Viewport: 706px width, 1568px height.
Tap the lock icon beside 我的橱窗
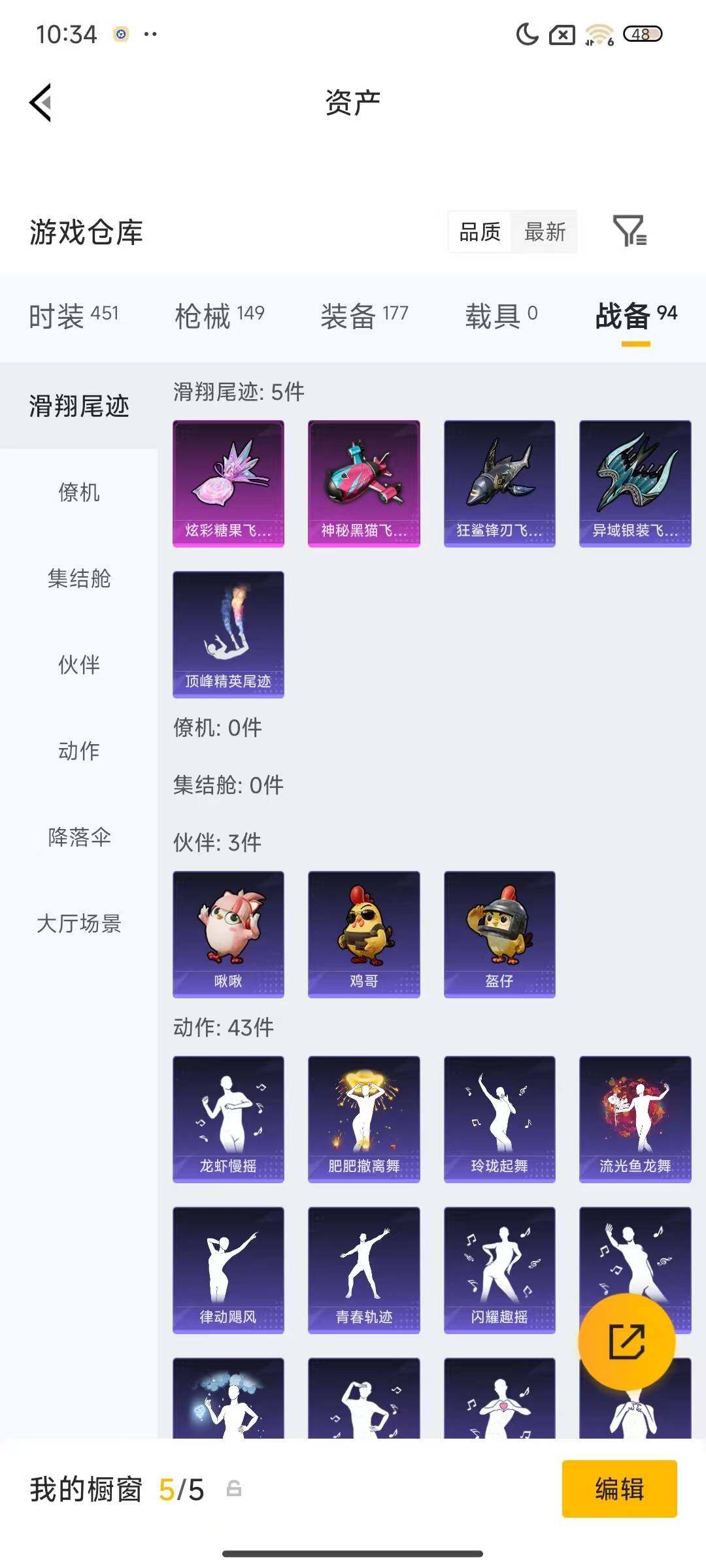tap(233, 1490)
